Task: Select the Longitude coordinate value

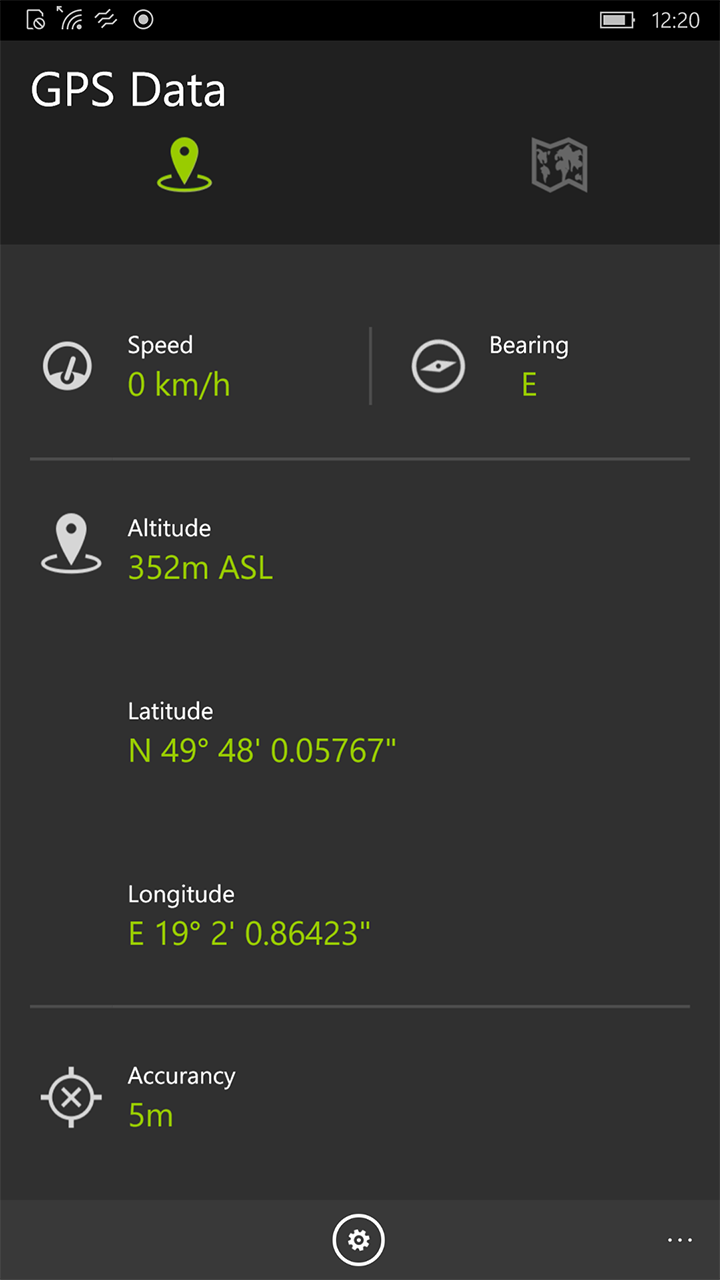Action: click(249, 932)
